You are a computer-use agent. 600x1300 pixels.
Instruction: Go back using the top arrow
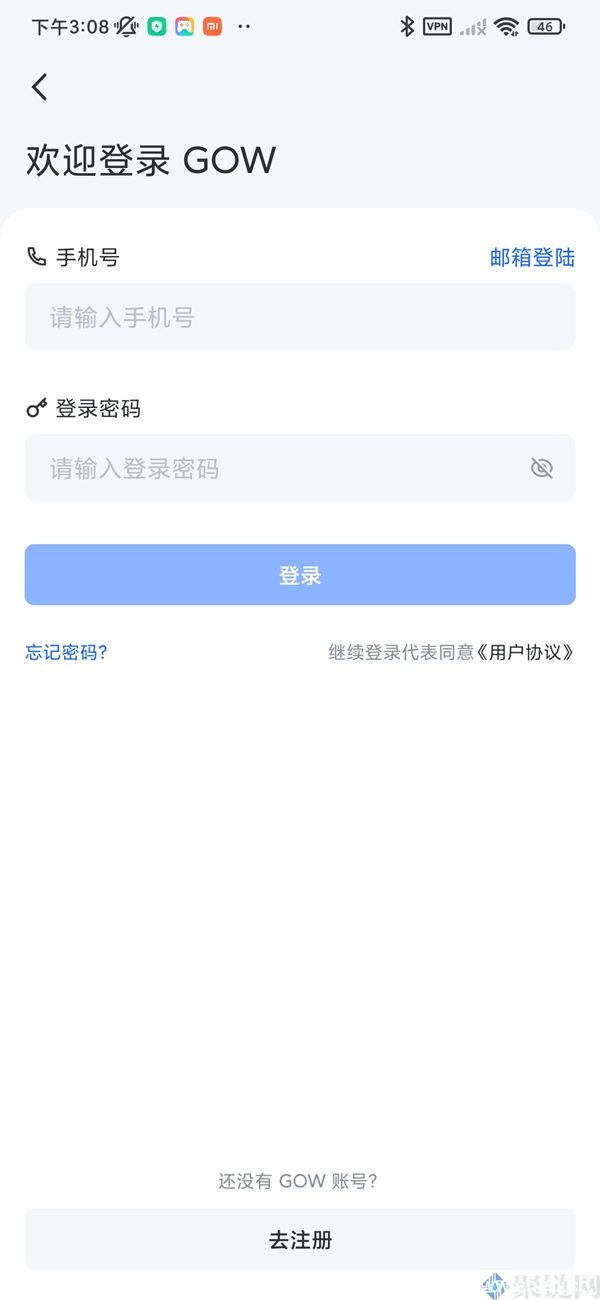(x=39, y=87)
